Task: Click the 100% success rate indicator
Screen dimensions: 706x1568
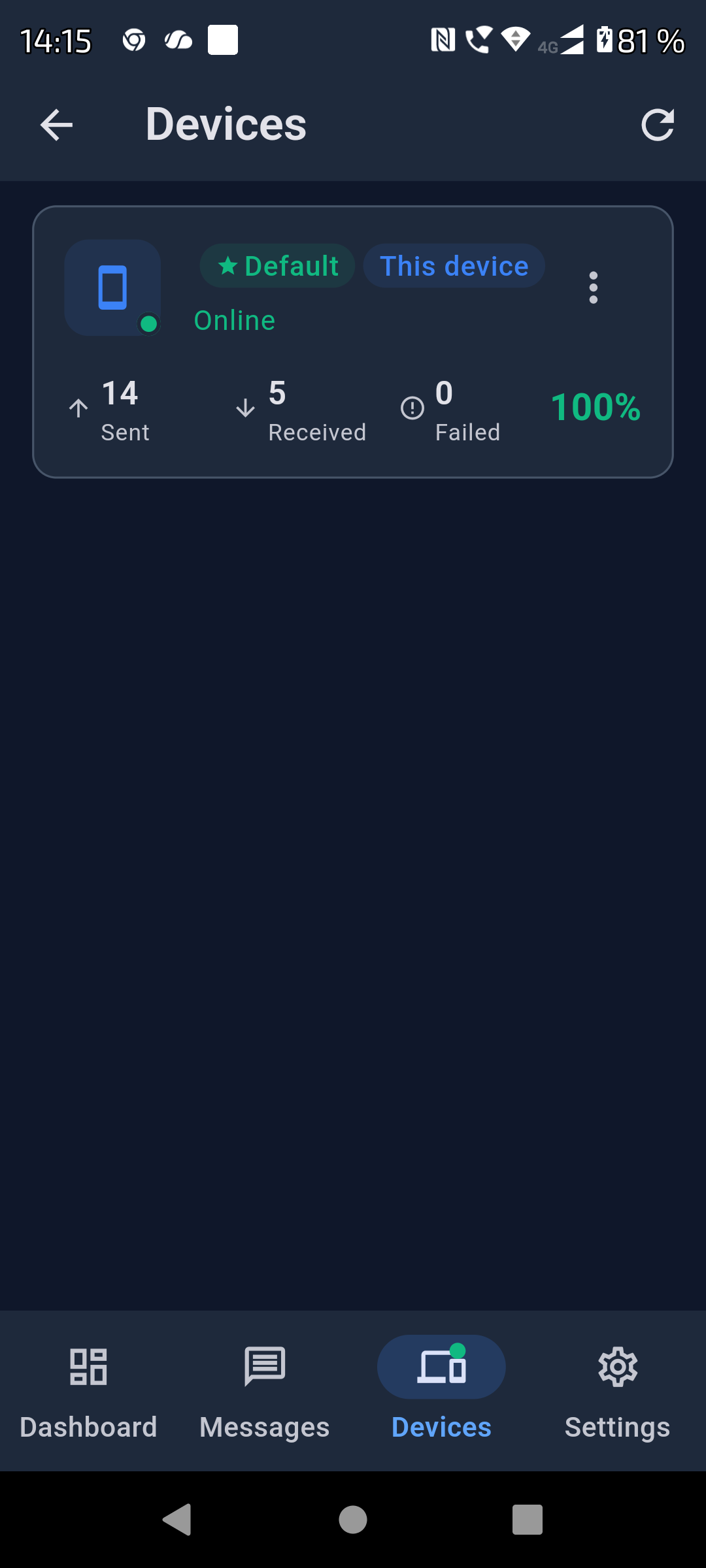Action: 596,406
